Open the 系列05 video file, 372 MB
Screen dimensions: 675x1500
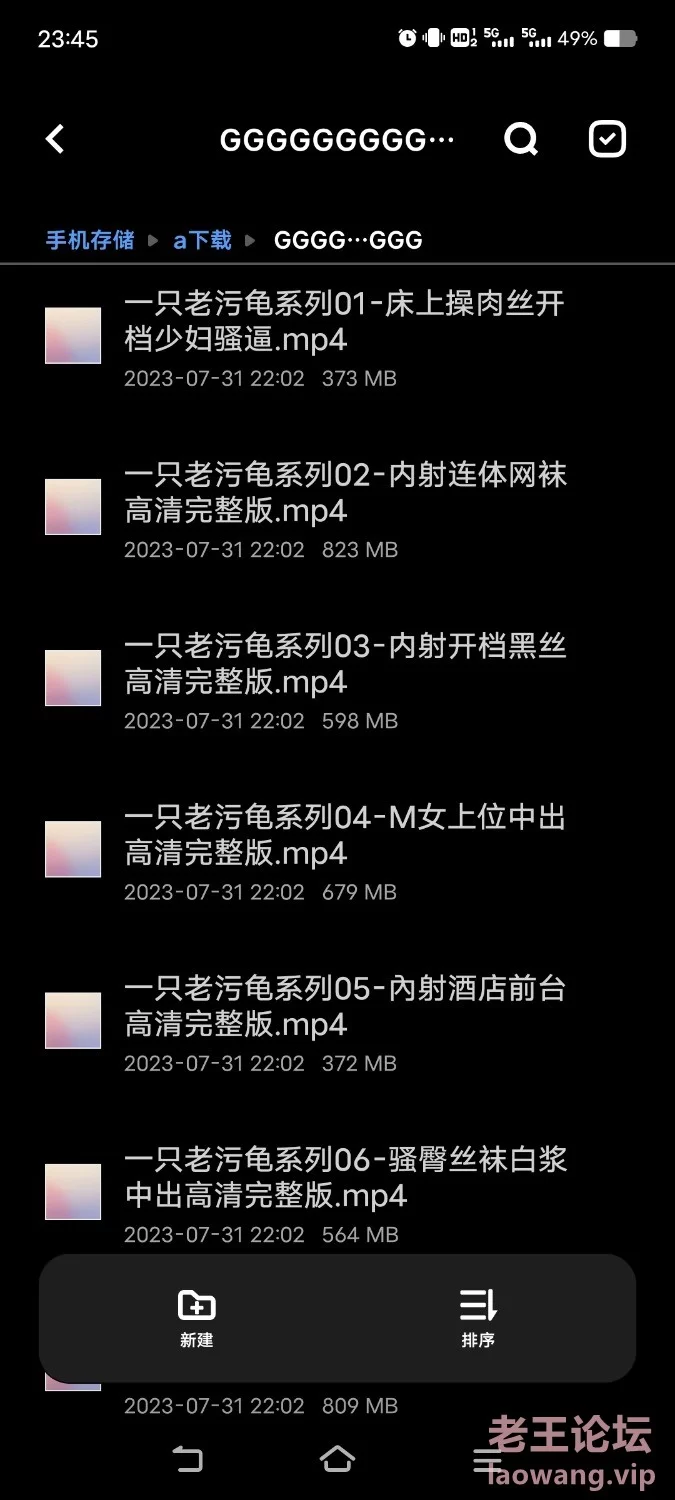pos(337,1021)
